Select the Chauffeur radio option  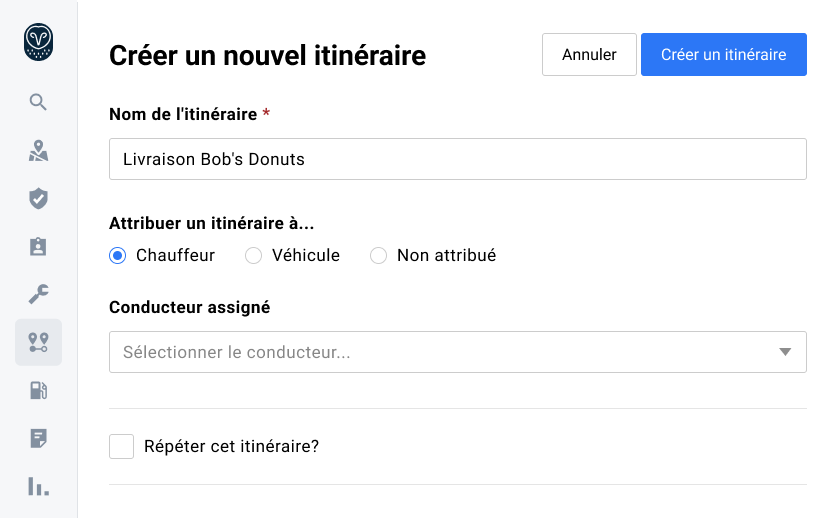(118, 256)
